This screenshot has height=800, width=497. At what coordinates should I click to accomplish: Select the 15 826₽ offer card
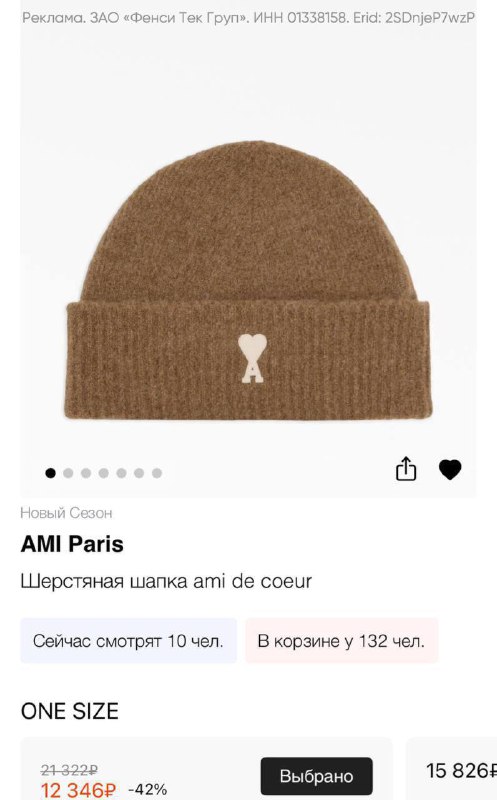(452, 768)
